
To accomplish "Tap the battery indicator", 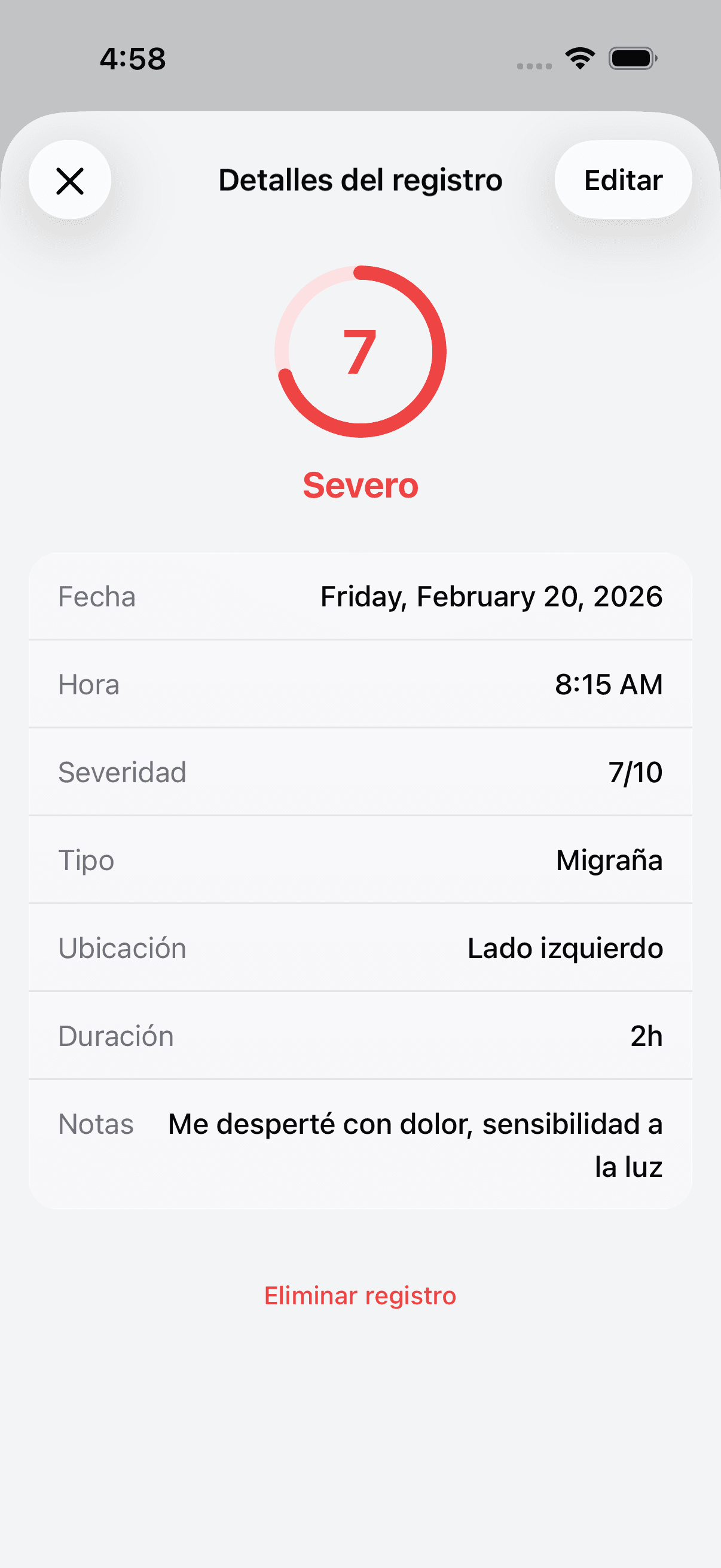I will pos(632,57).
